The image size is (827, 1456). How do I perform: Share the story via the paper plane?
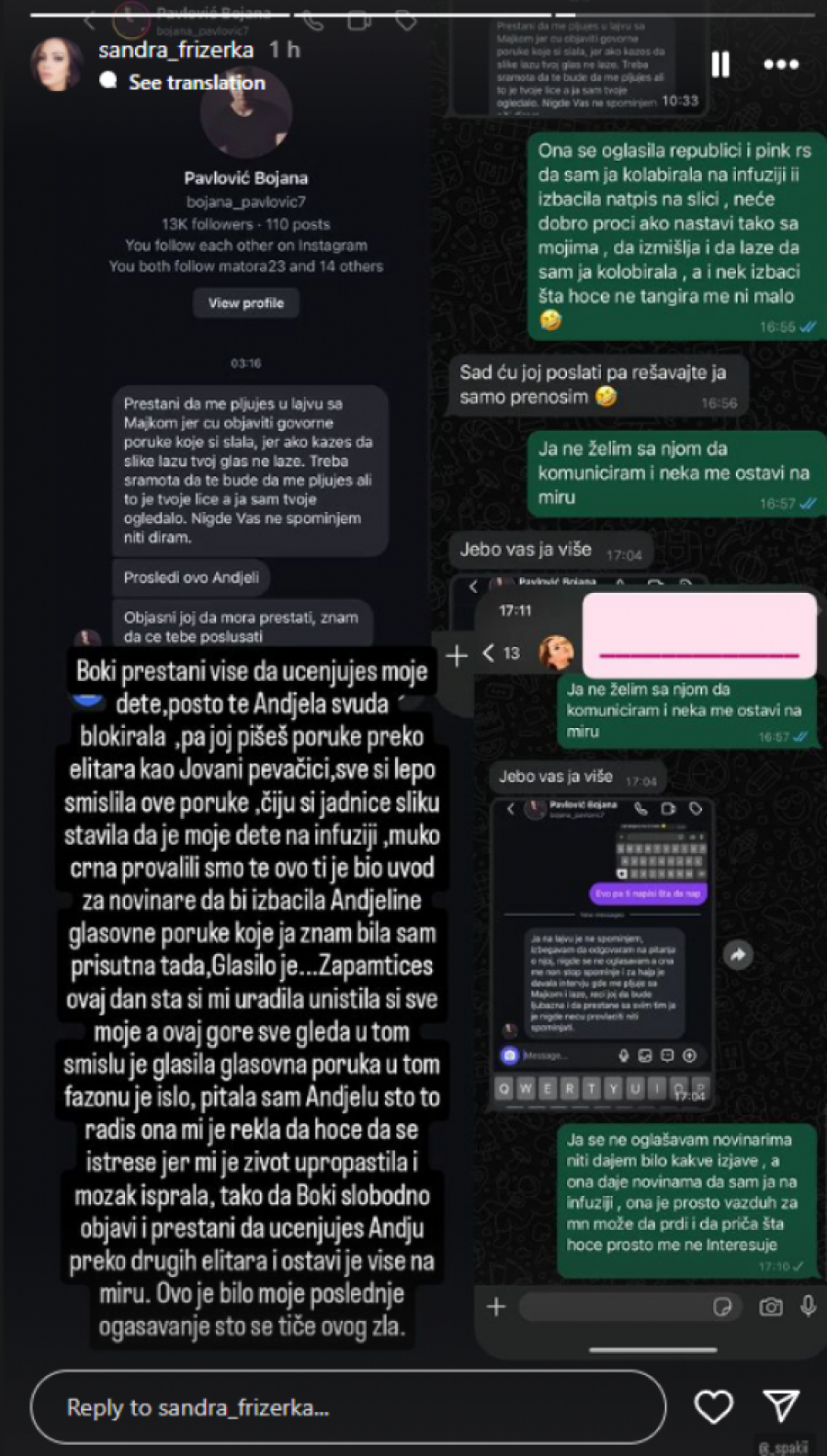click(x=780, y=1405)
